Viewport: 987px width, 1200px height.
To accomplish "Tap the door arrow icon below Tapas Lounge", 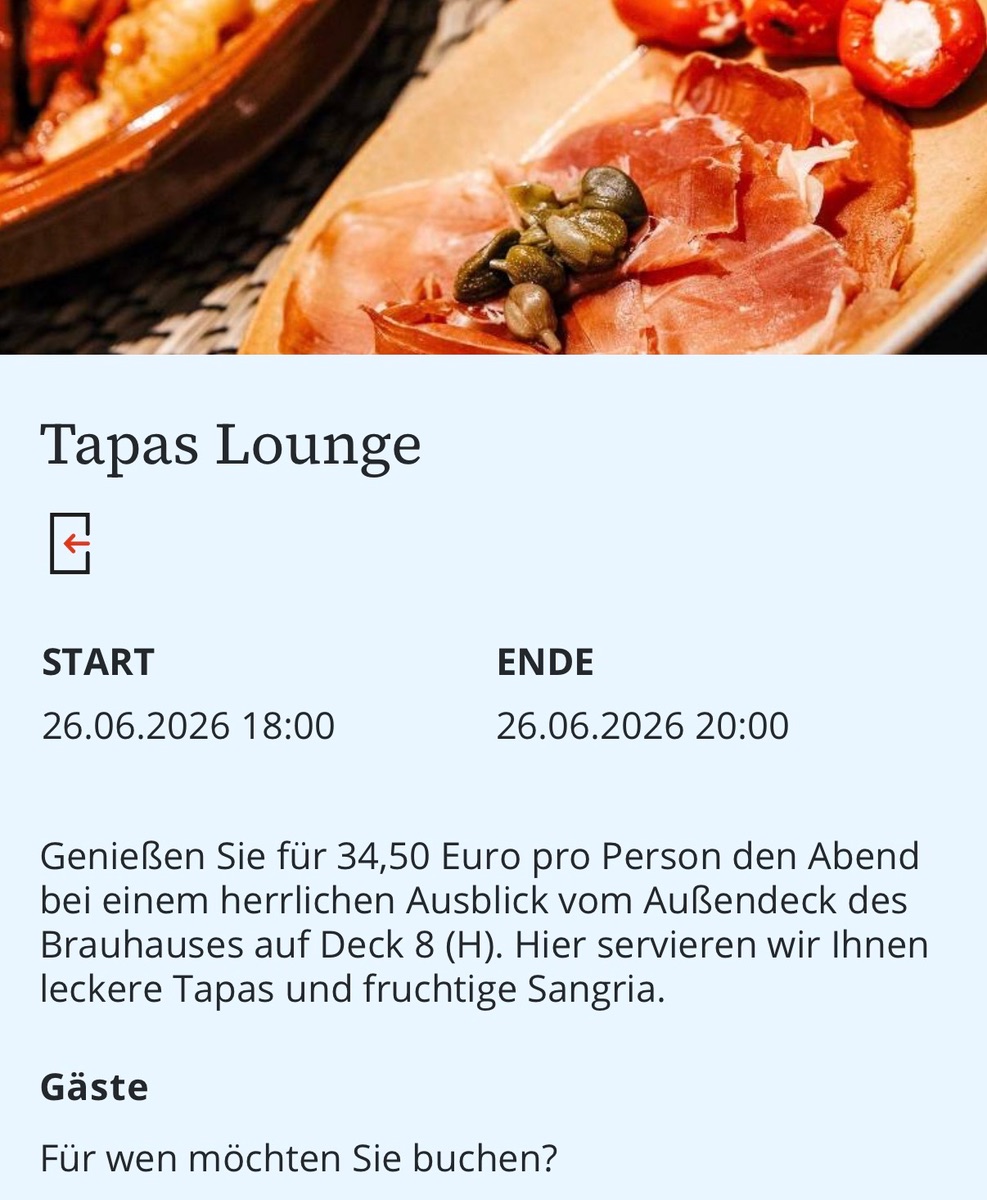I will (70, 543).
